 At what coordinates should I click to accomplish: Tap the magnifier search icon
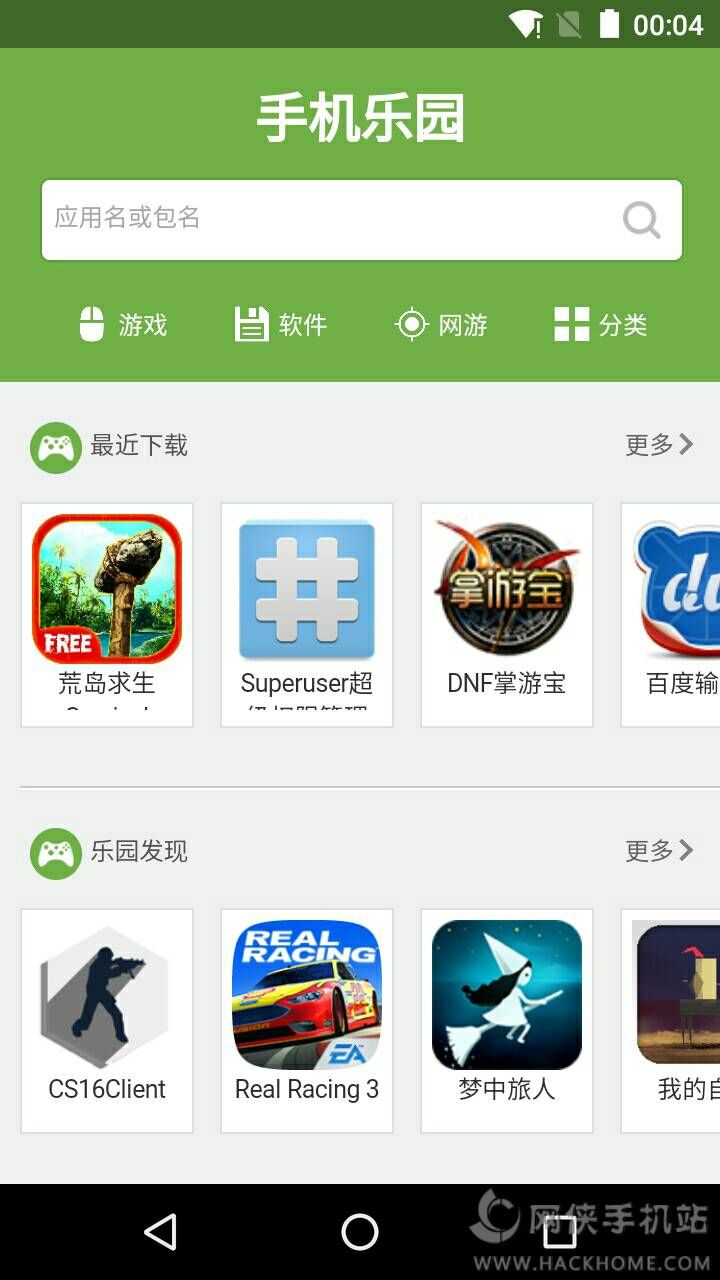tap(641, 219)
